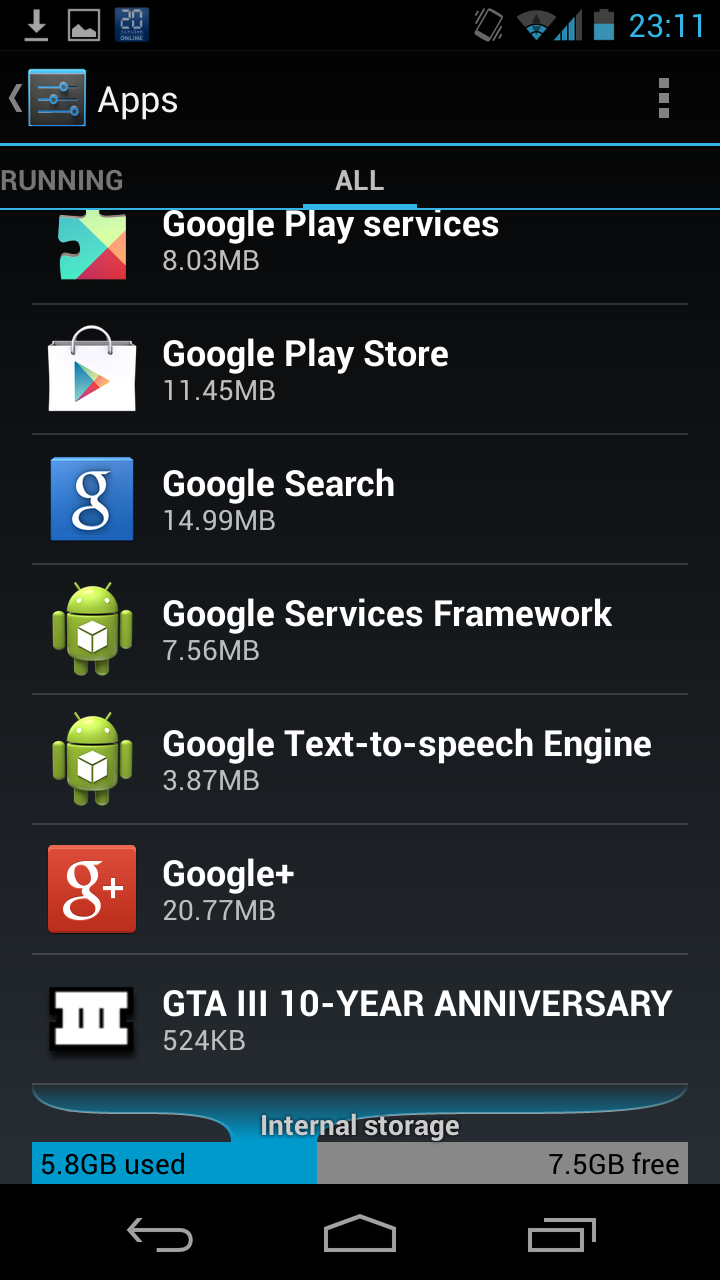Select the All tab
This screenshot has height=1280, width=720.
[360, 180]
